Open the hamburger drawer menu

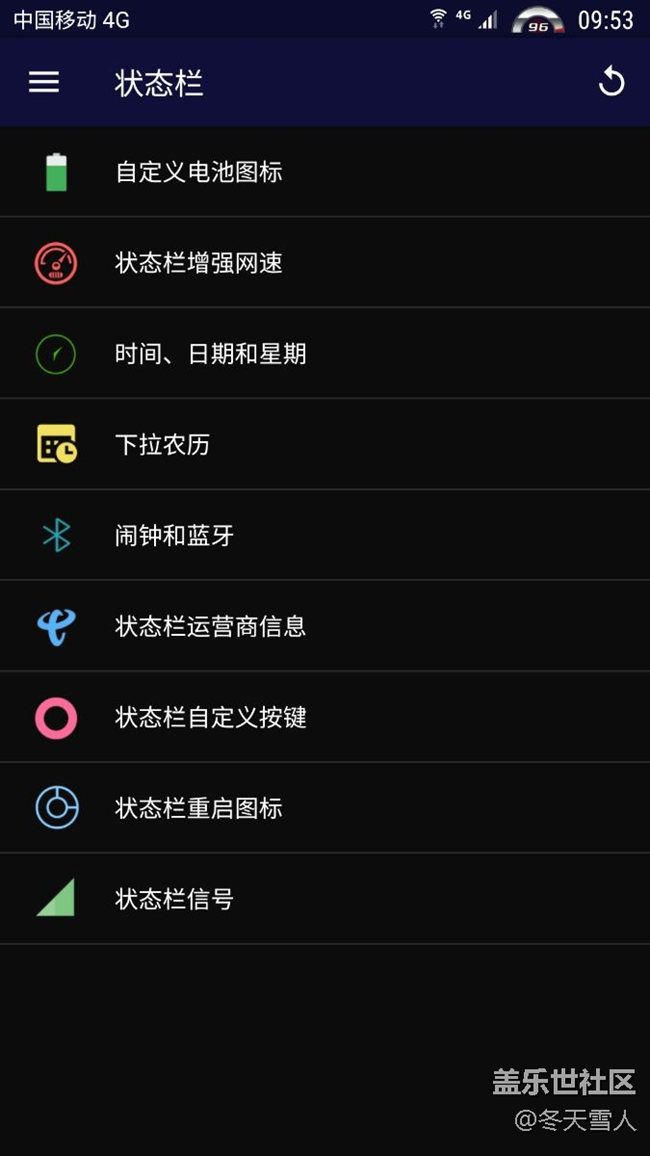44,82
